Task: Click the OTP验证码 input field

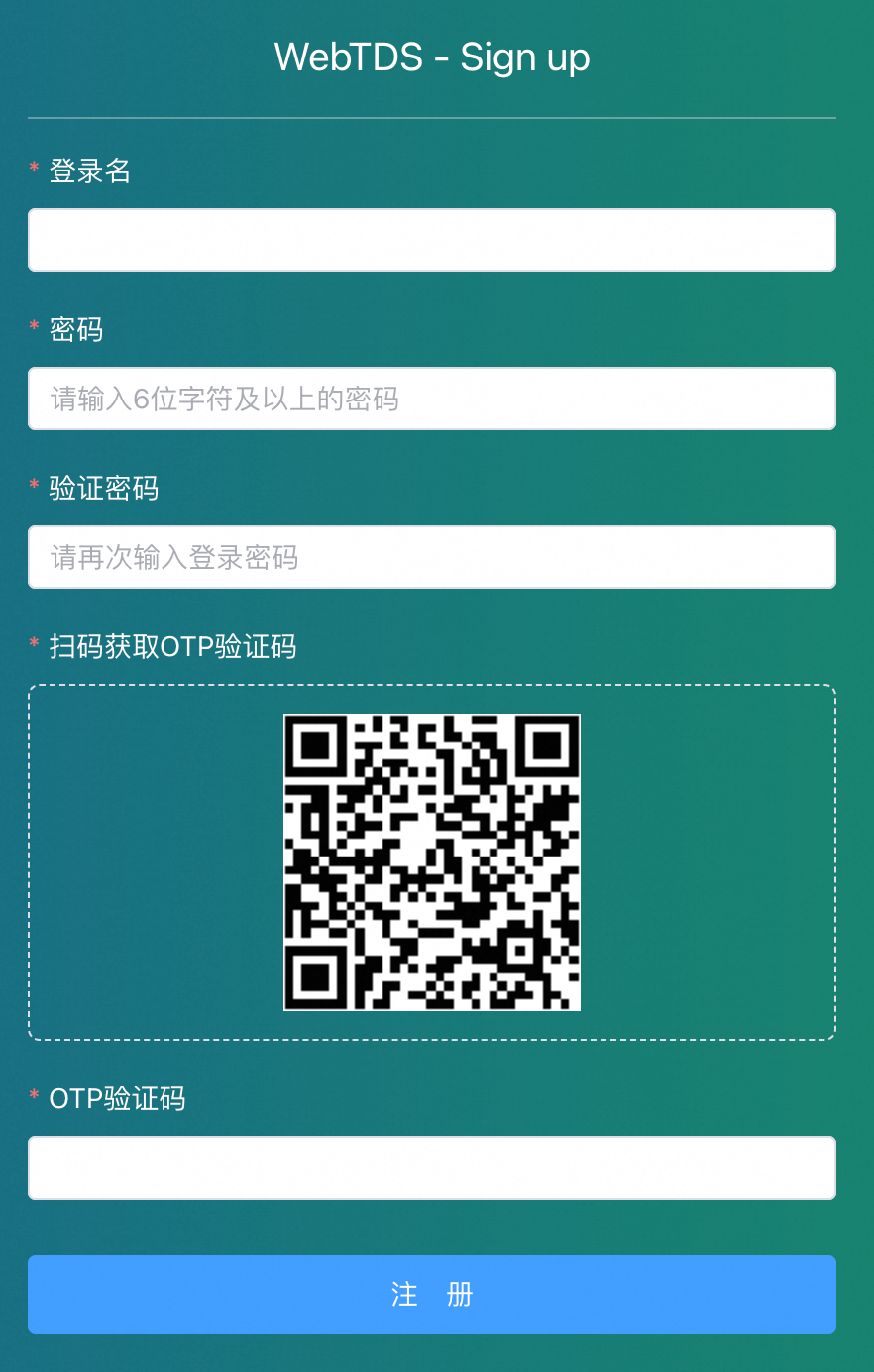Action: 432,1167
